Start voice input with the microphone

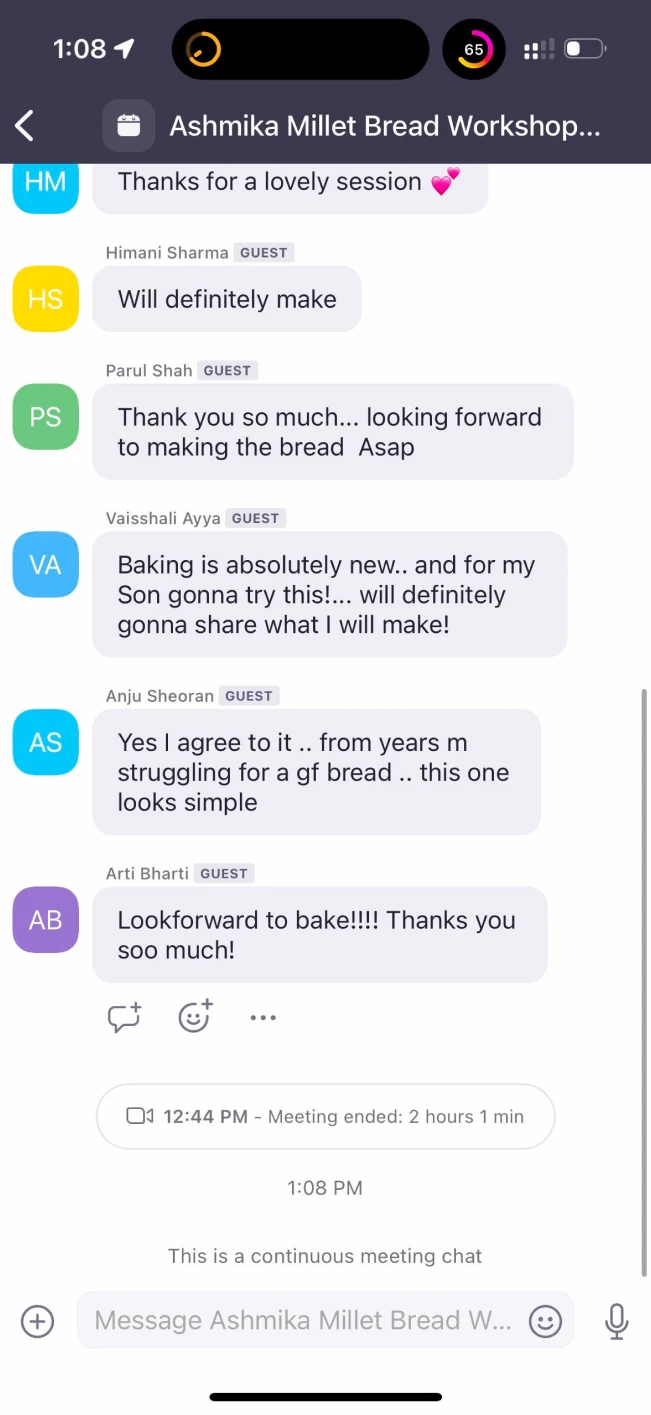tap(617, 1321)
